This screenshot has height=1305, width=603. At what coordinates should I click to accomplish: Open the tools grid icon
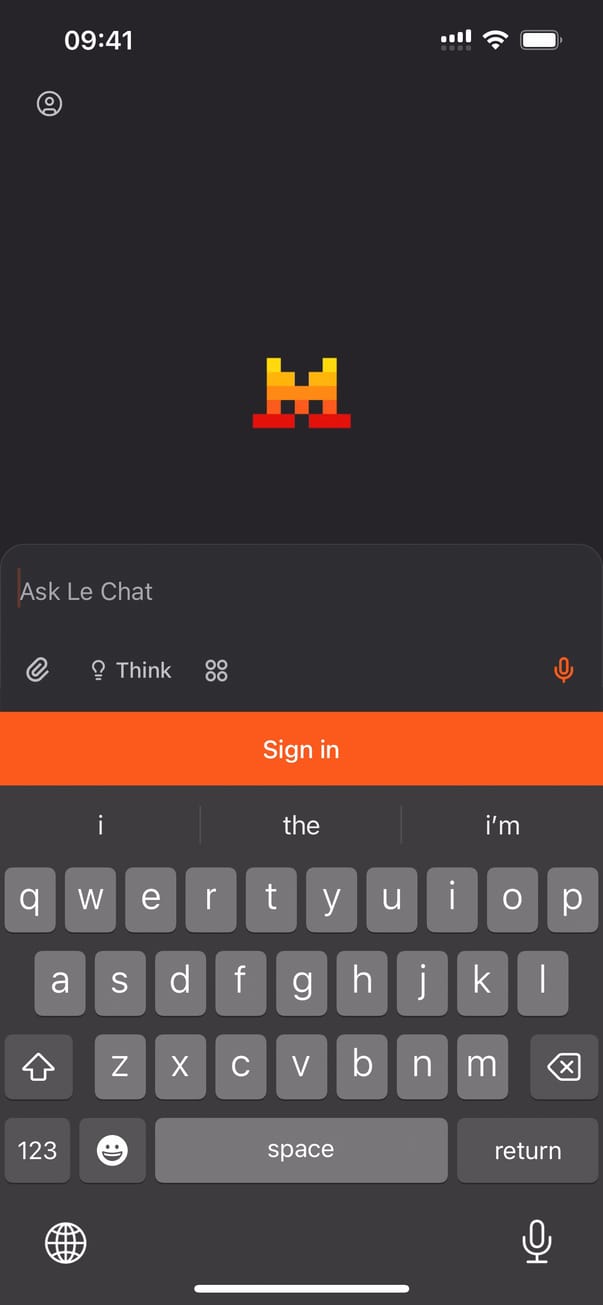point(216,670)
